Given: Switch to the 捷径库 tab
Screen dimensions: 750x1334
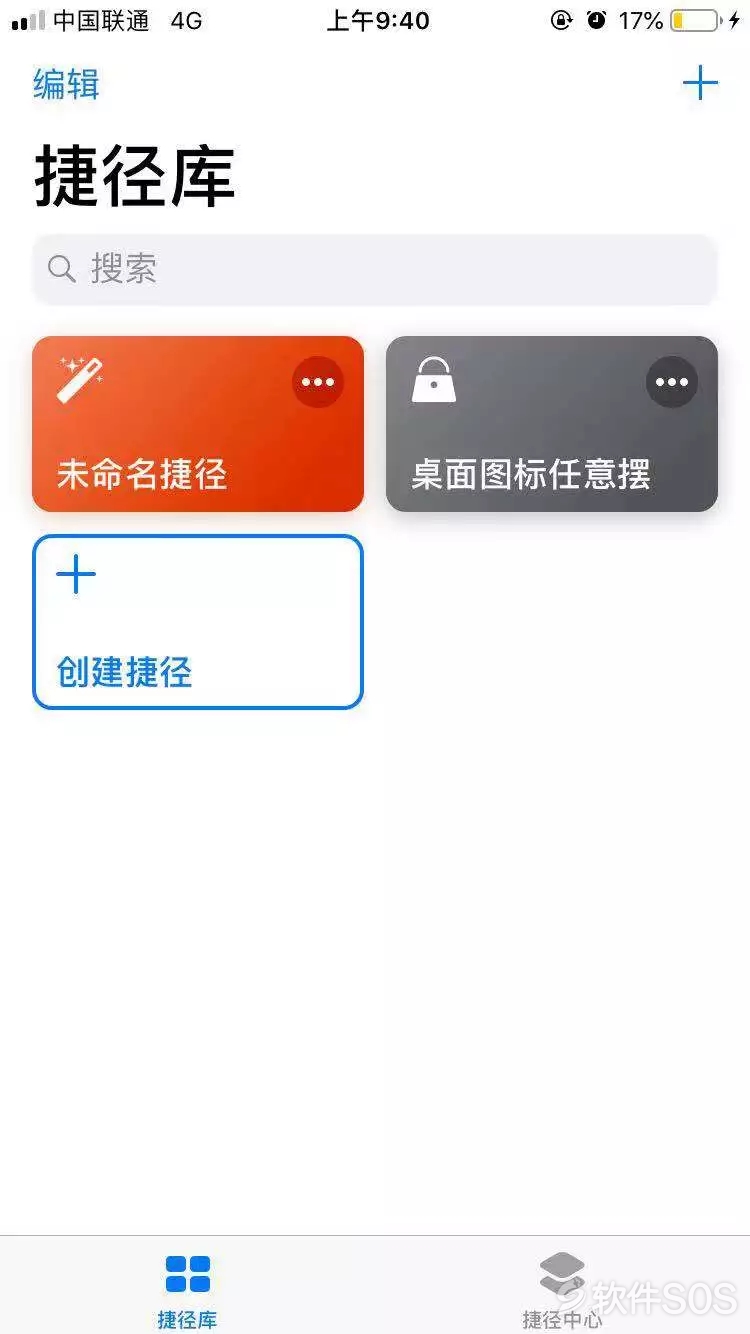Looking at the screenshot, I should tap(187, 1291).
